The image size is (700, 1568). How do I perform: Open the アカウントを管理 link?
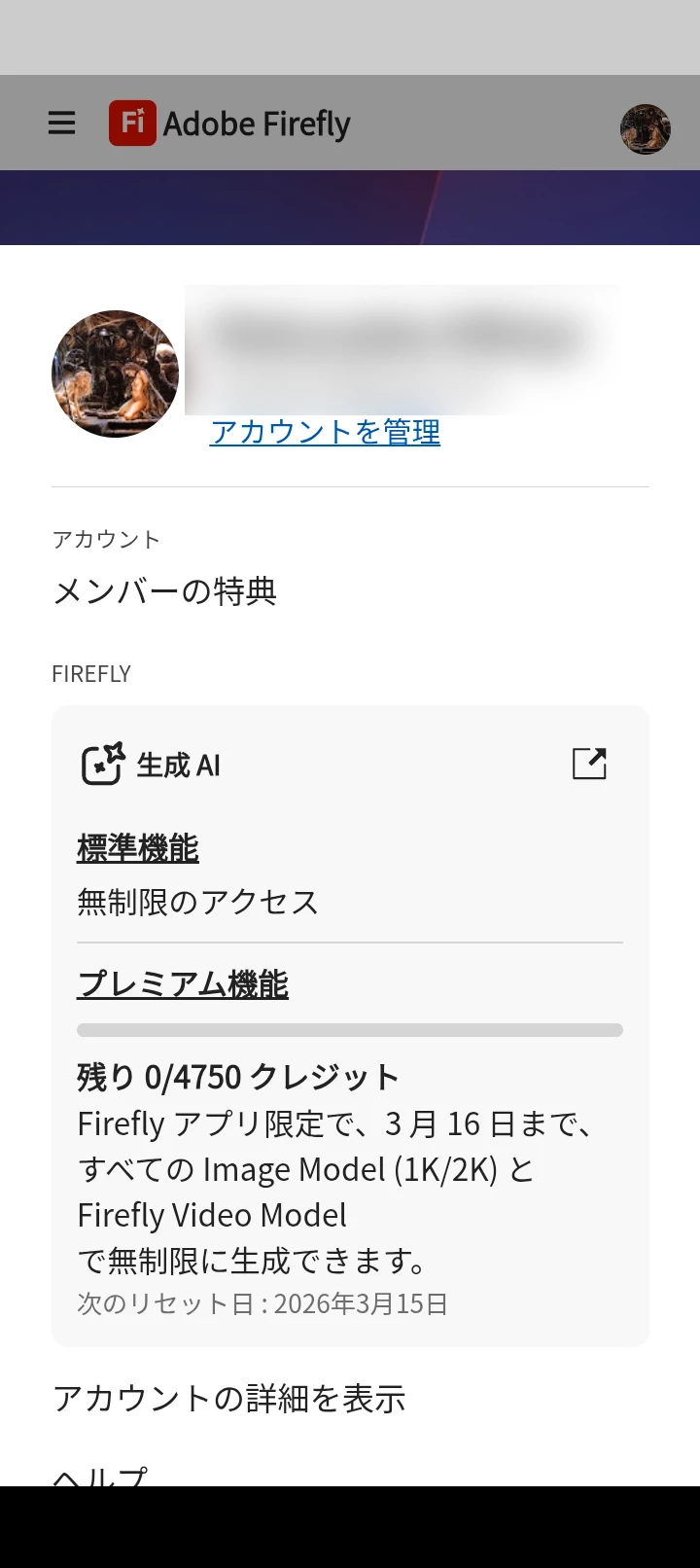coord(325,432)
